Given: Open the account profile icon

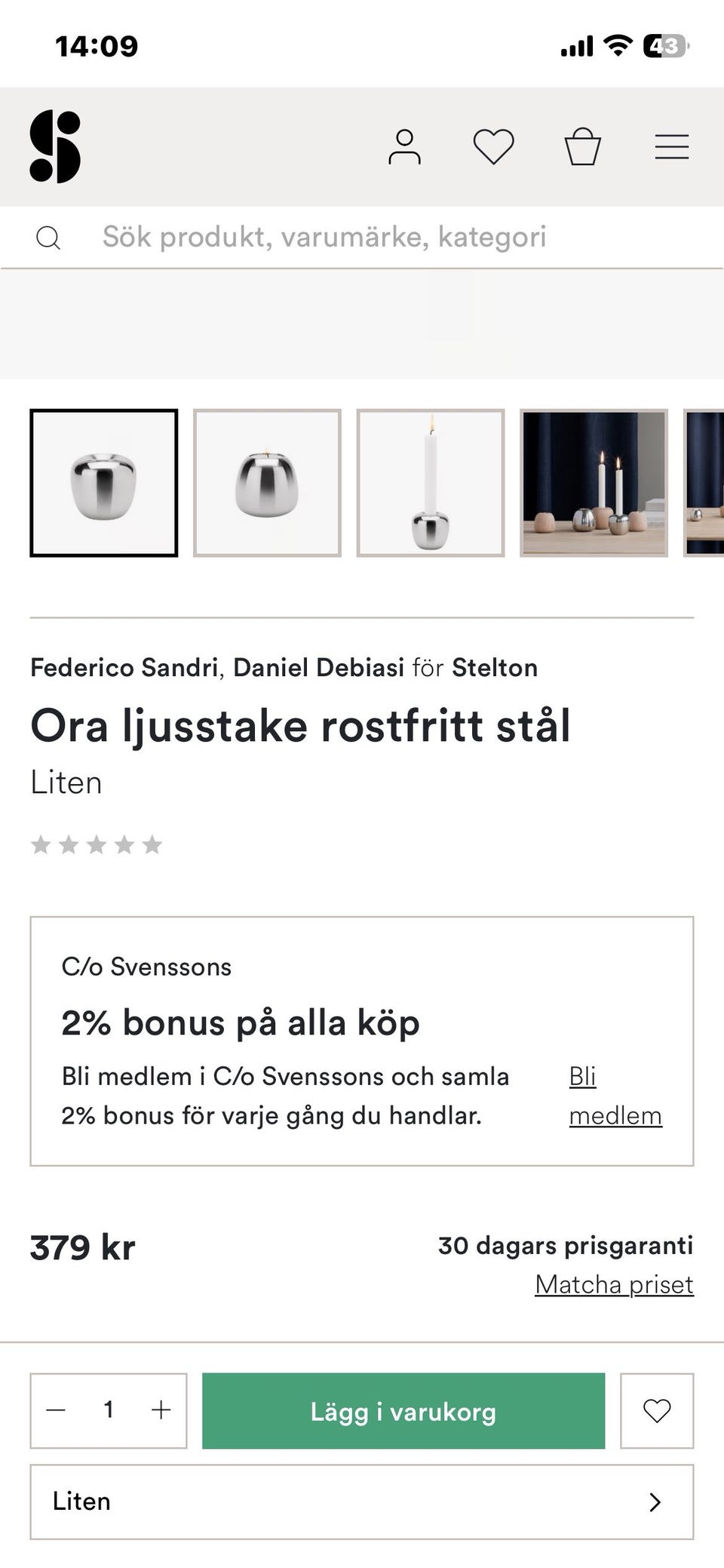Looking at the screenshot, I should coord(406,147).
